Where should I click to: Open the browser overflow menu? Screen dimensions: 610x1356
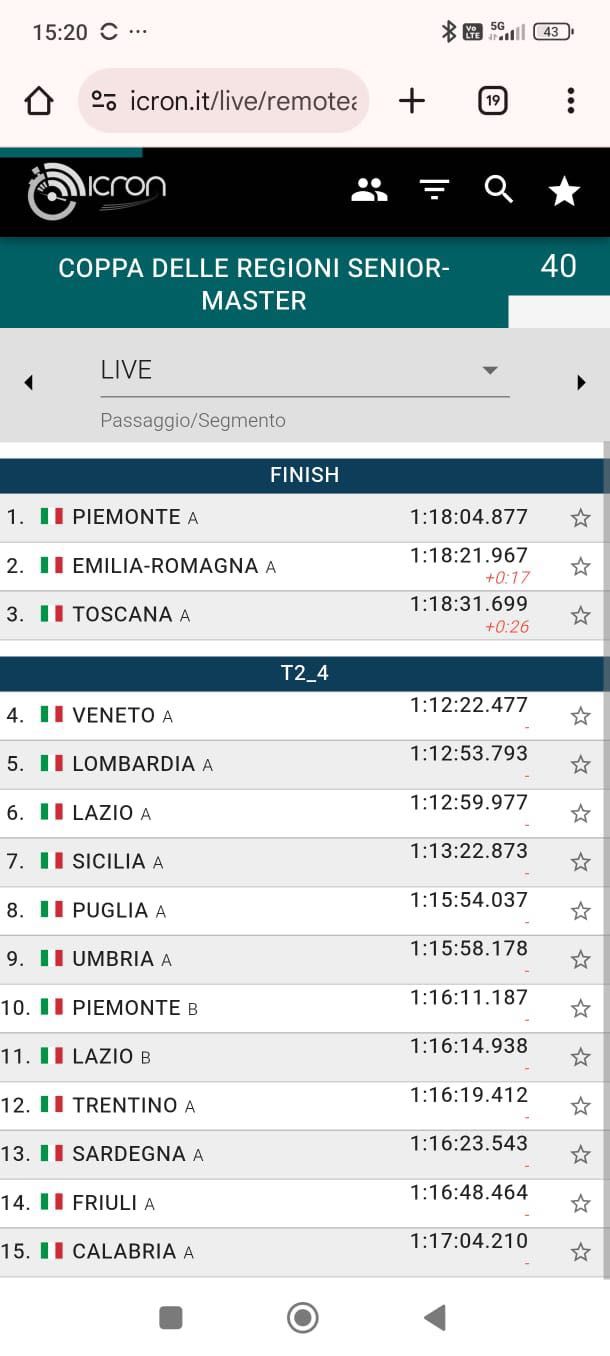(570, 100)
